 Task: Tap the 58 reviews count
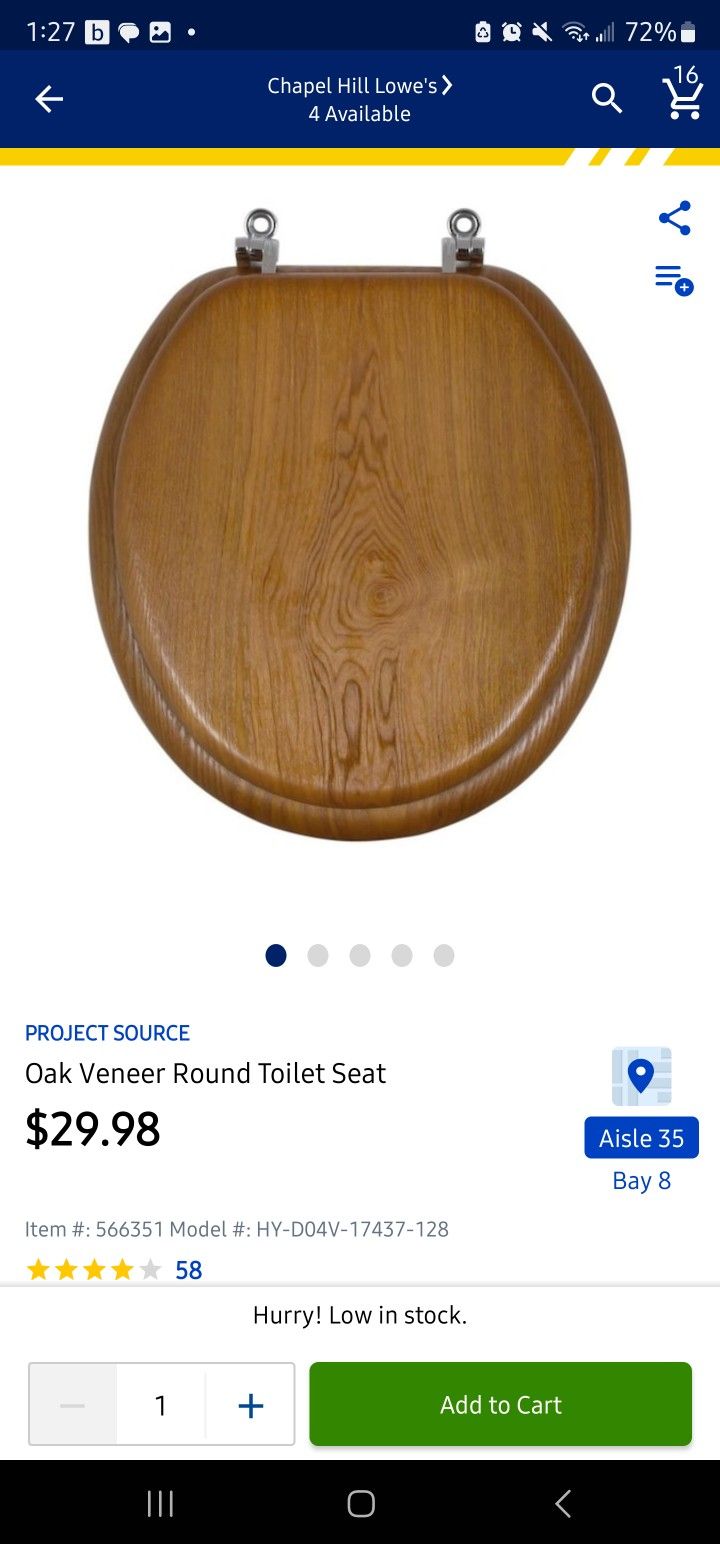tap(190, 1269)
